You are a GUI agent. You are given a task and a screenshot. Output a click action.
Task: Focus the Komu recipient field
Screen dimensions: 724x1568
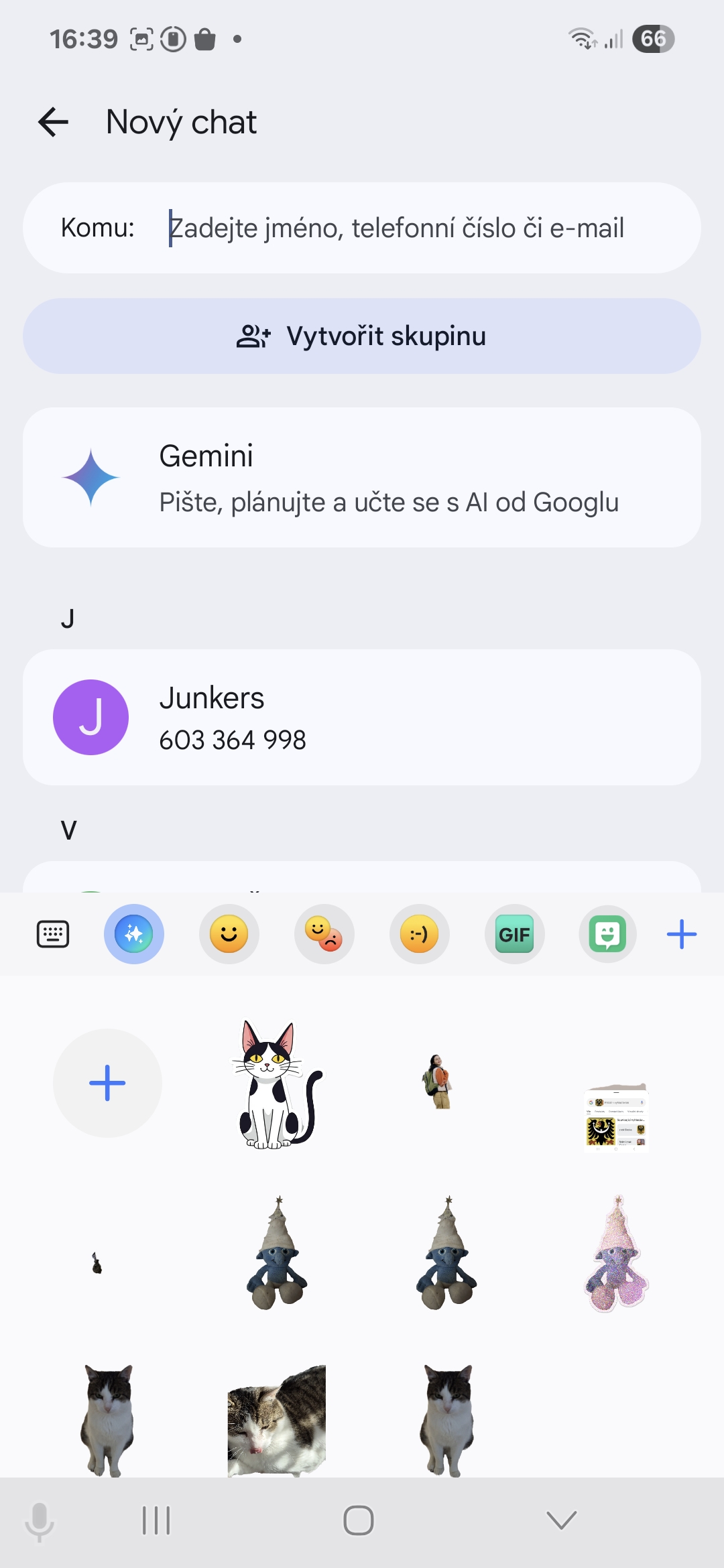click(396, 228)
